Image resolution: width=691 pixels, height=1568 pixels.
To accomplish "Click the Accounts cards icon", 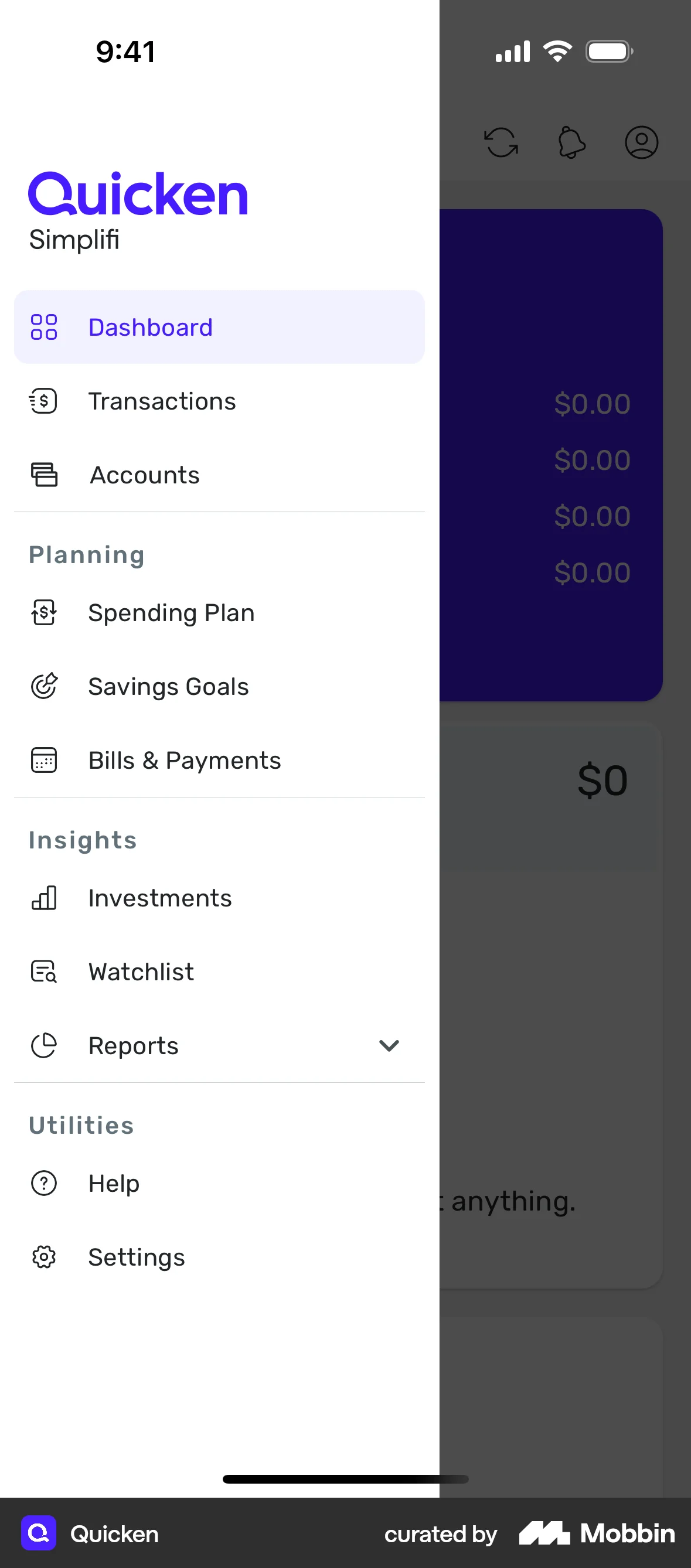I will point(43,475).
